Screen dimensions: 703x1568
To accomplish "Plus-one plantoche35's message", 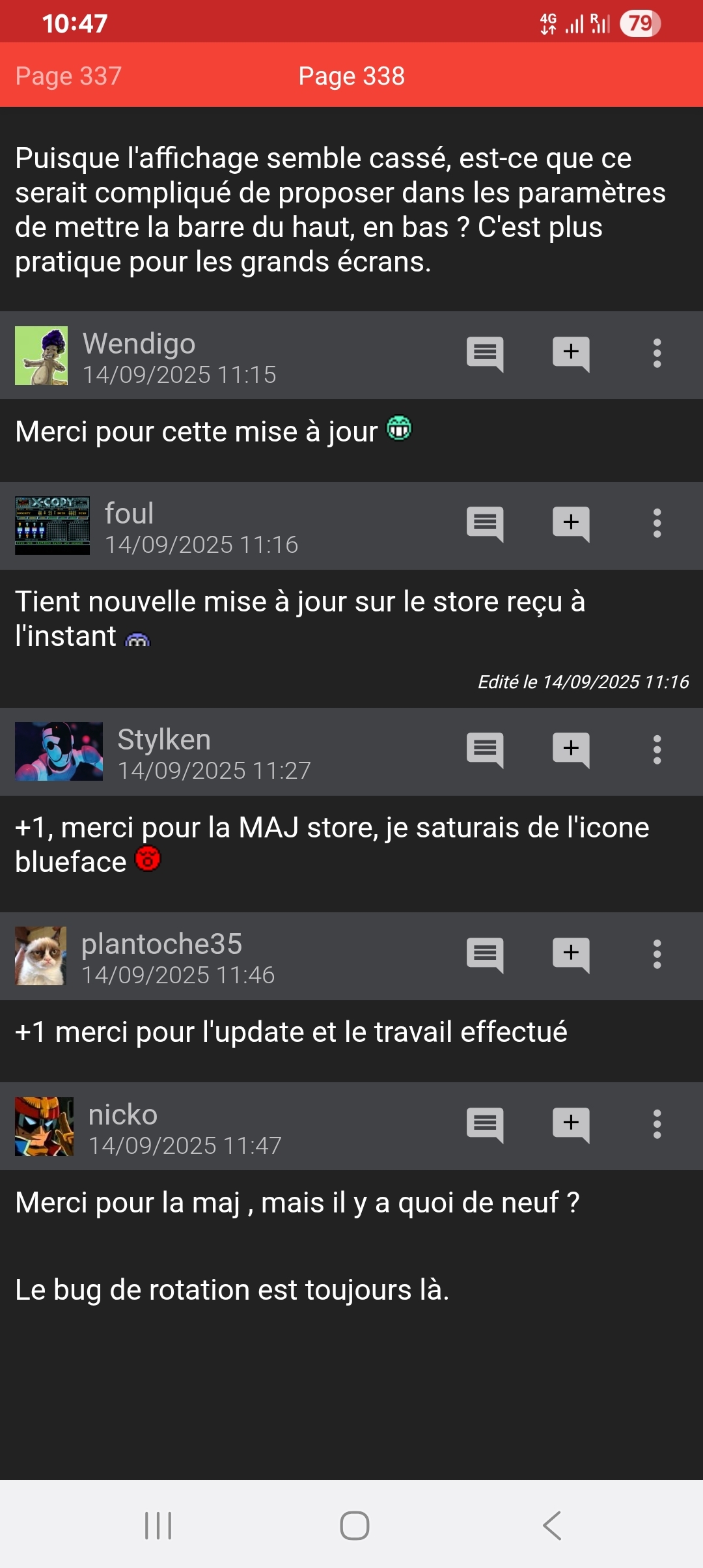I will point(571,955).
